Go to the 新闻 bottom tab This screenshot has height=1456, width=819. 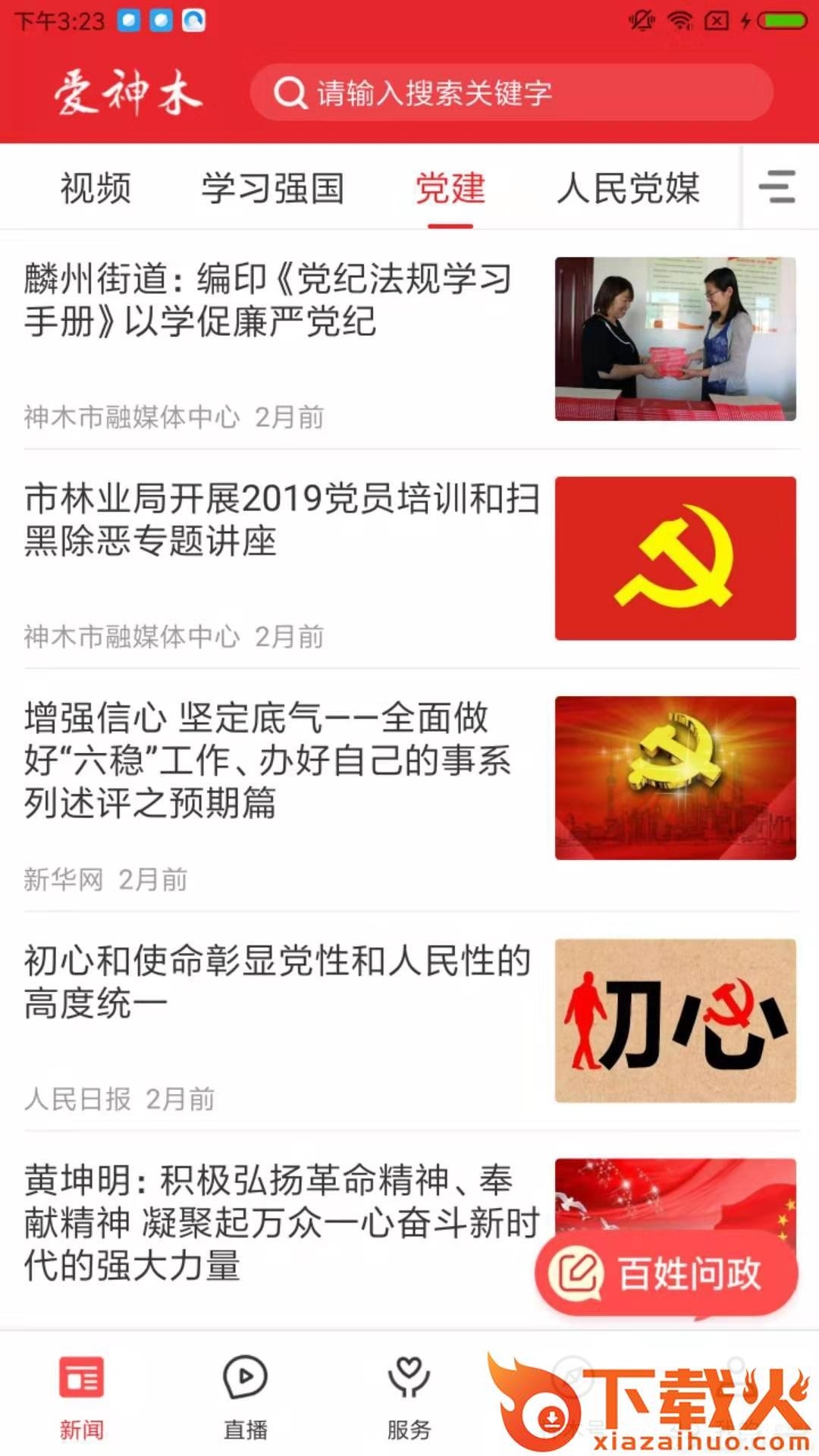(81, 1397)
